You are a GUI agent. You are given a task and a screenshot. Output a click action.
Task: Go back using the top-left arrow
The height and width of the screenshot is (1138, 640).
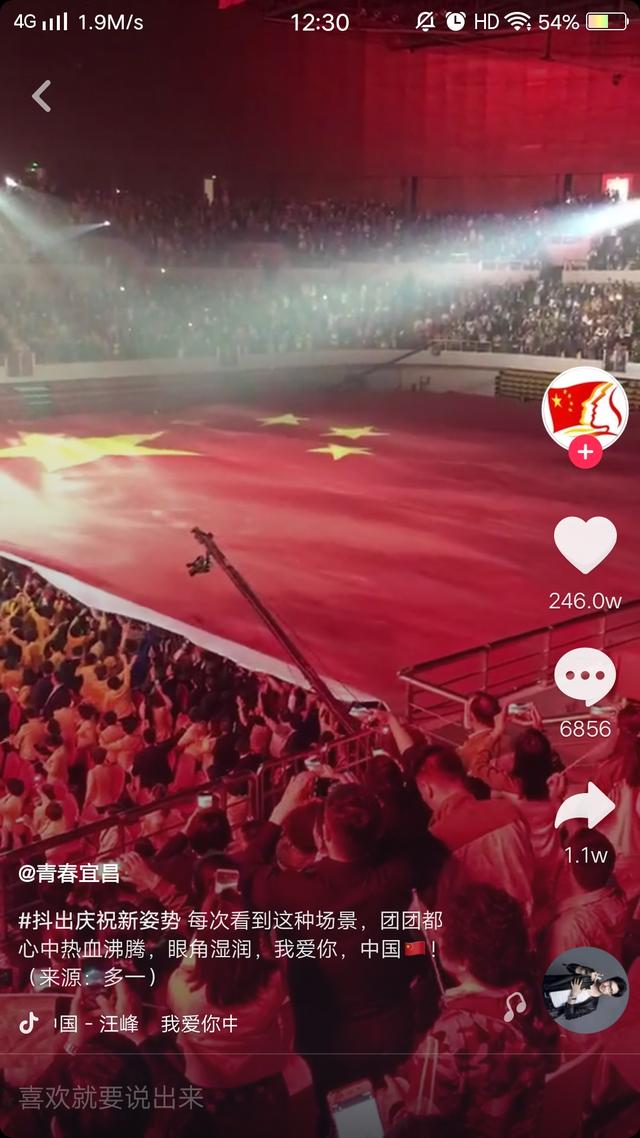41,96
